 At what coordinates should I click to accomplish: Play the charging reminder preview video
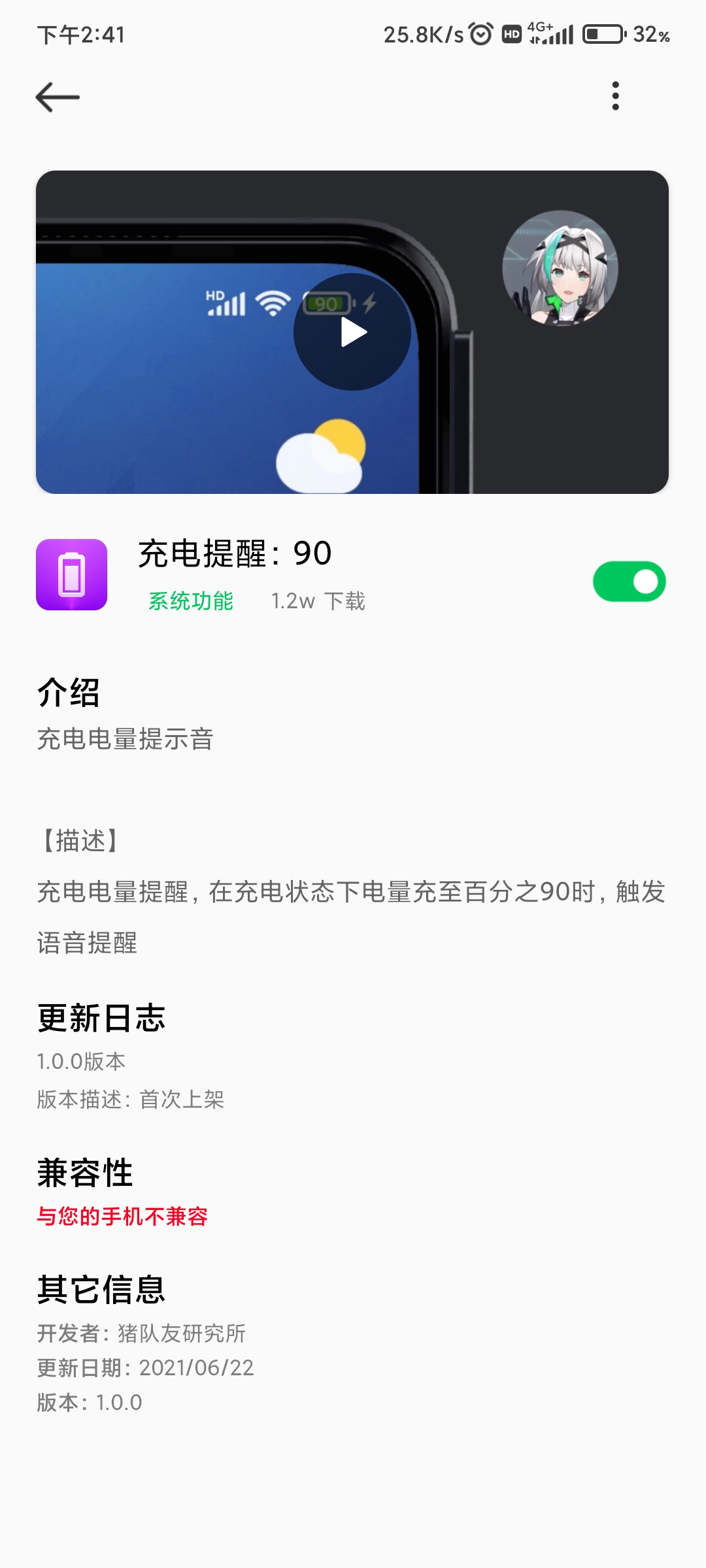(x=352, y=332)
